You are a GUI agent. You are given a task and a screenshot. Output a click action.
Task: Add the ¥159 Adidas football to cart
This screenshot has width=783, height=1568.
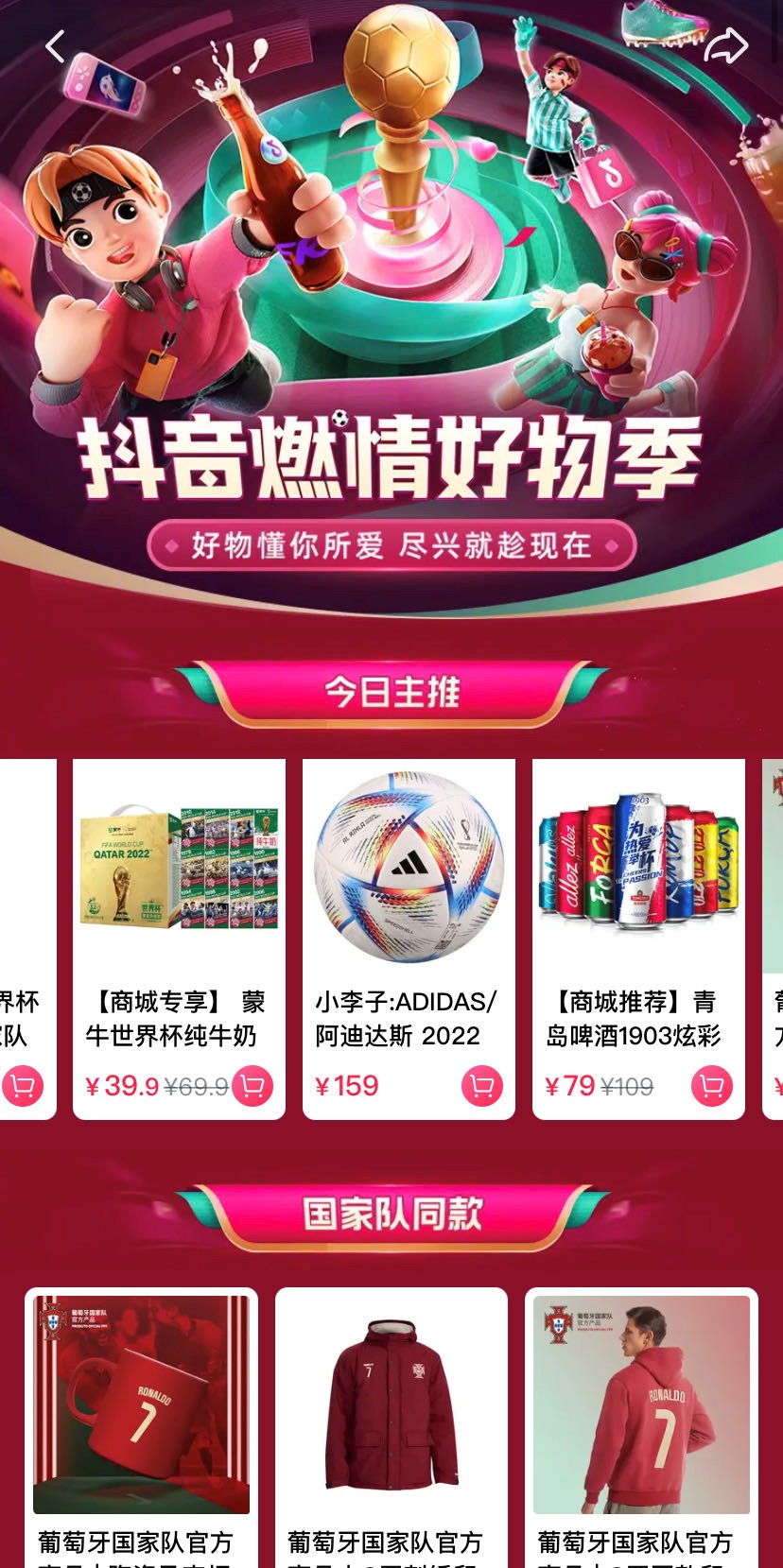481,1086
